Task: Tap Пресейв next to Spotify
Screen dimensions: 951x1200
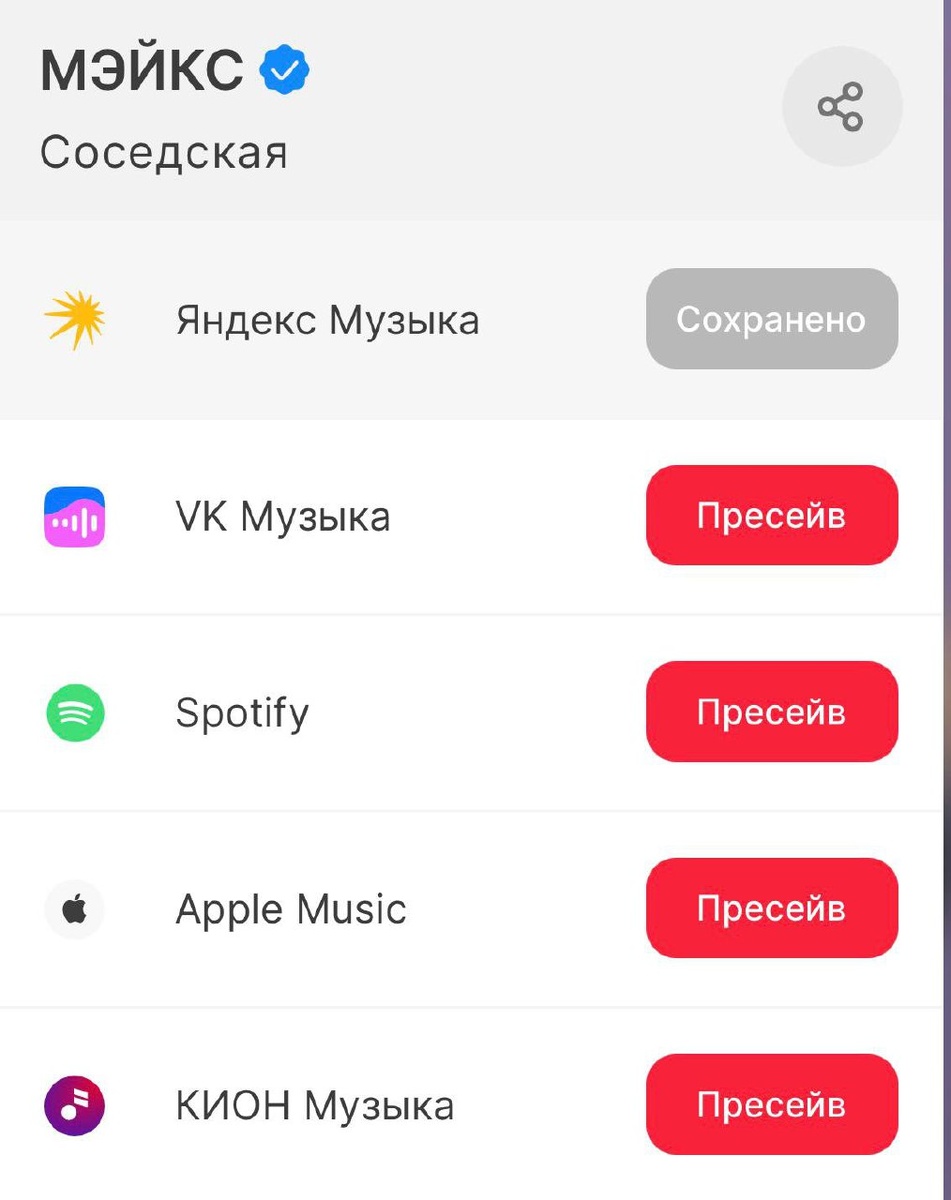Action: [771, 712]
